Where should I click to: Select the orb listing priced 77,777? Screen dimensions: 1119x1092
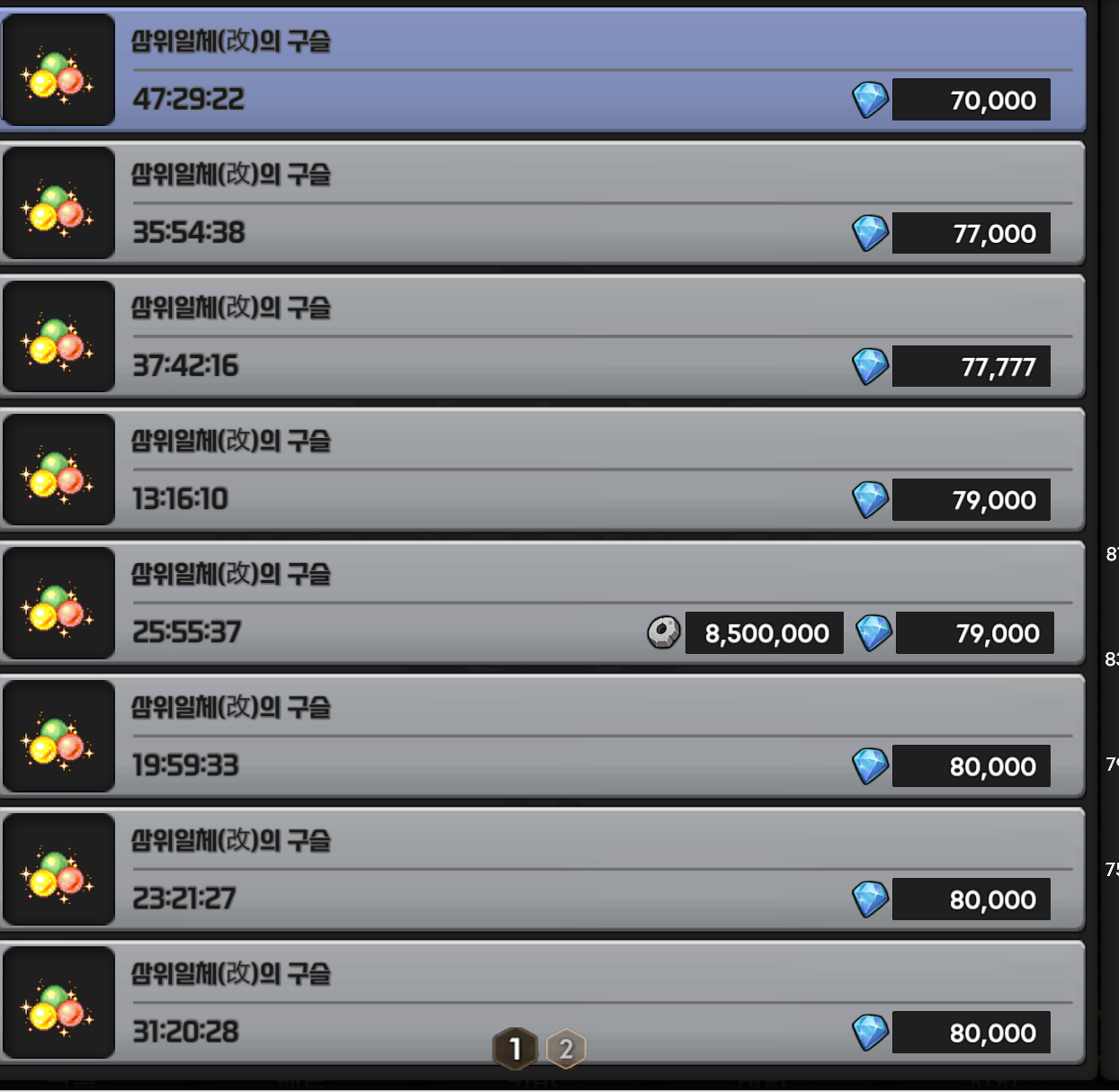[x=540, y=336]
